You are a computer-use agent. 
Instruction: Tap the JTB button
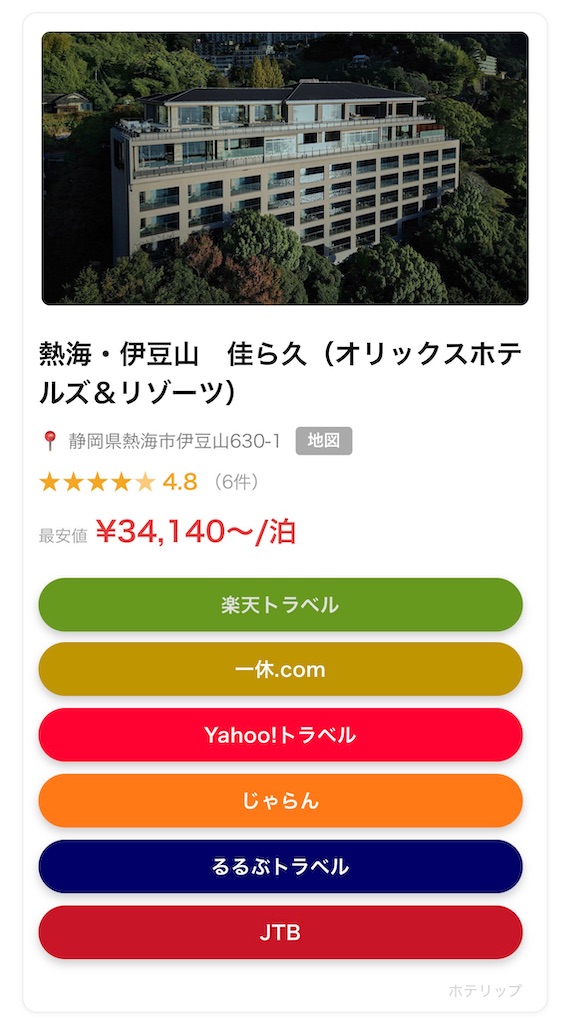coord(280,933)
